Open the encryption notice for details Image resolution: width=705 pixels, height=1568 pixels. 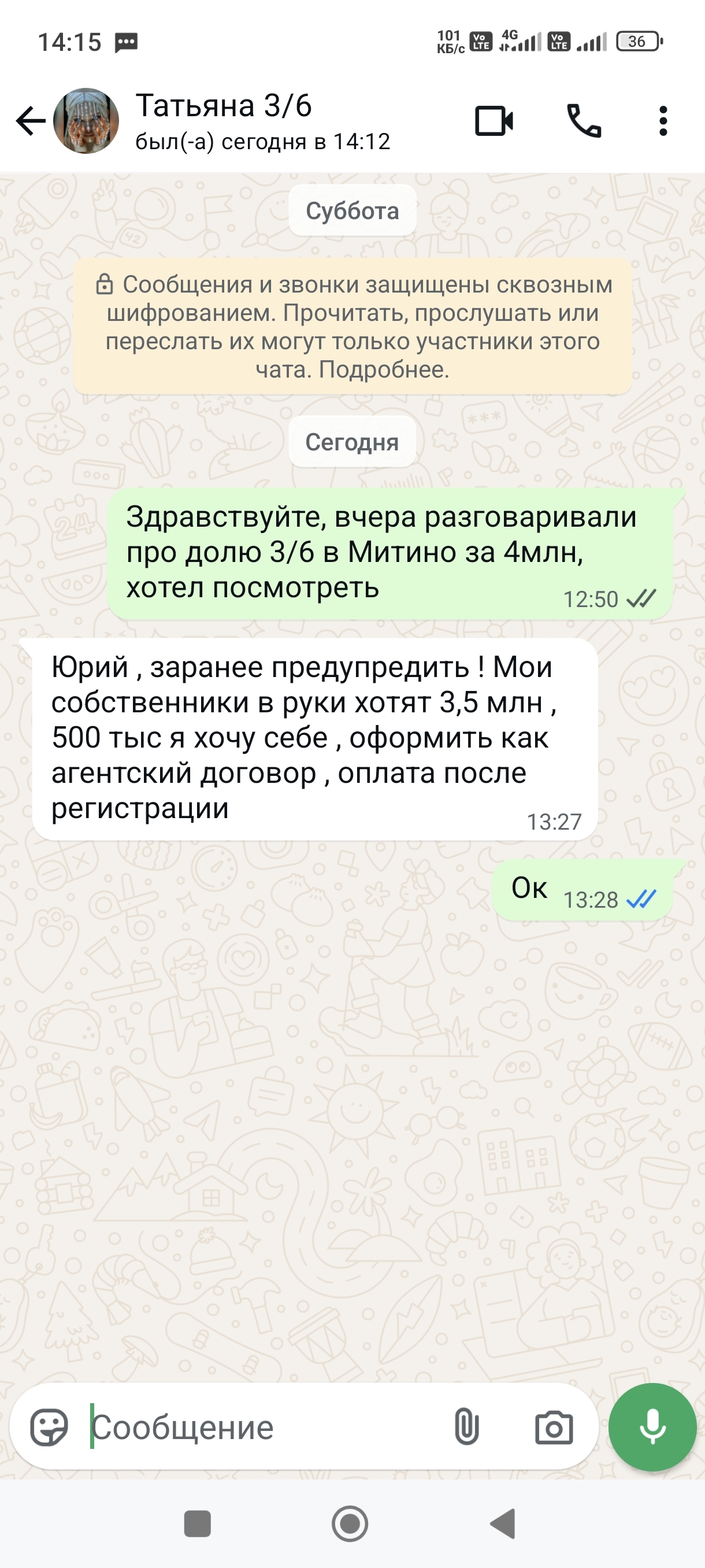pyautogui.click(x=352, y=327)
